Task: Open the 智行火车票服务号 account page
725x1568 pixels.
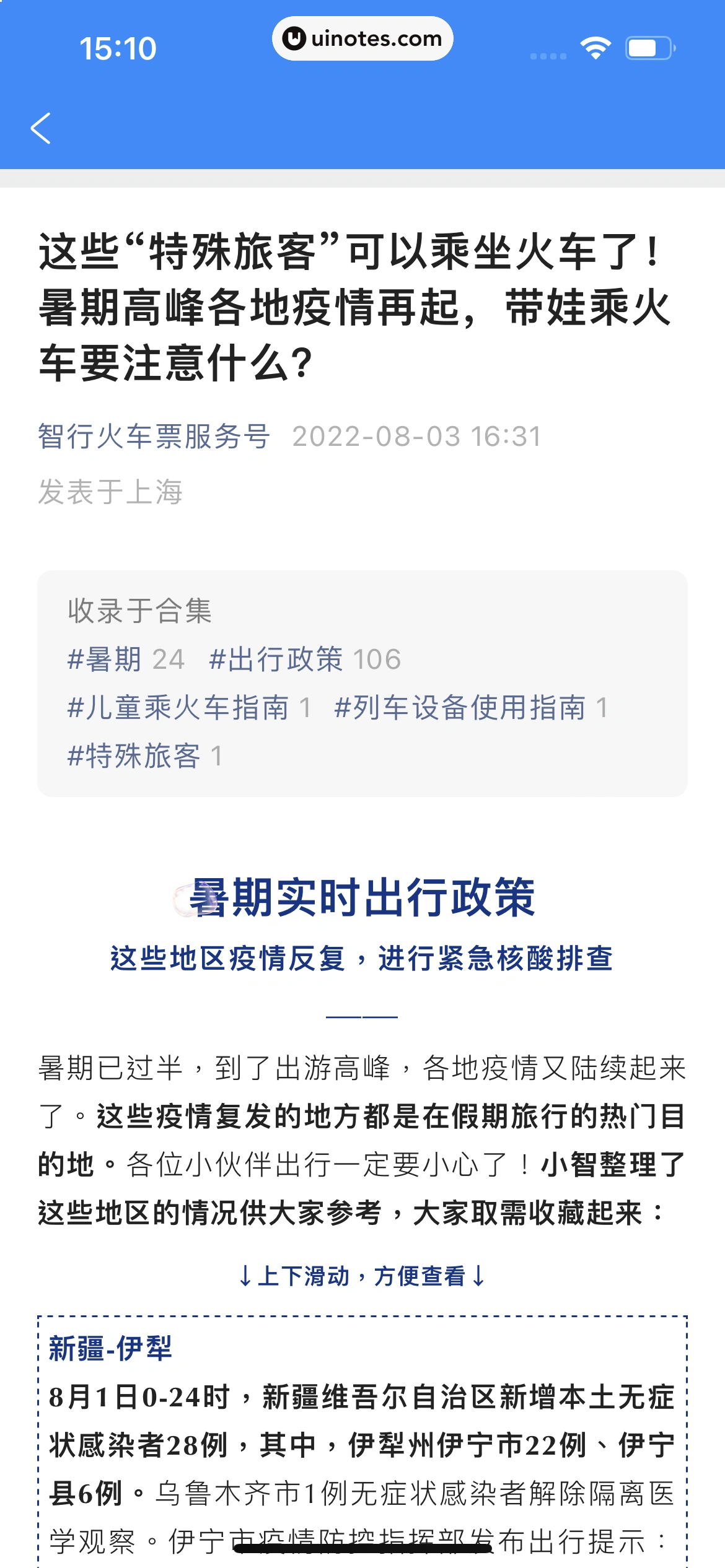Action: pyautogui.click(x=154, y=437)
